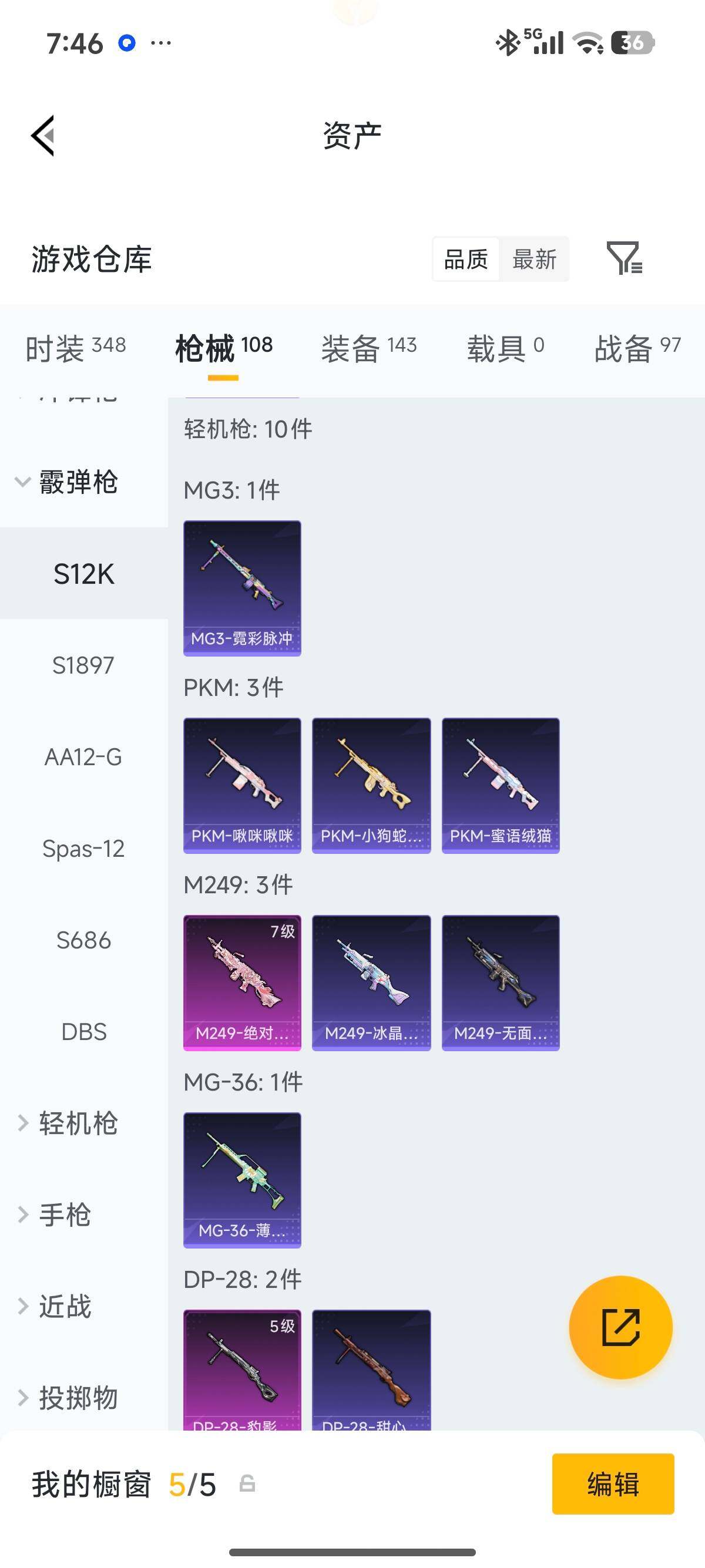Open the MG3-霓彩脉冲 skin
The image size is (705, 1568).
pos(242,588)
